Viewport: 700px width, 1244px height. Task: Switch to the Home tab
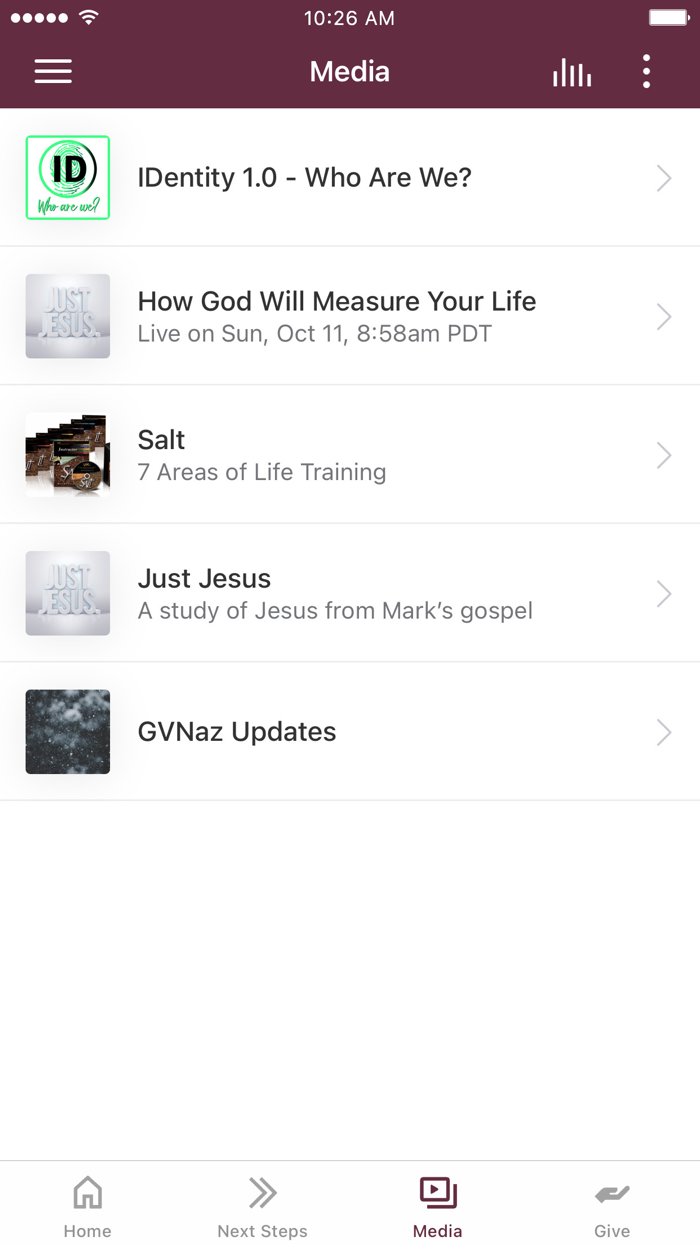click(x=88, y=1205)
